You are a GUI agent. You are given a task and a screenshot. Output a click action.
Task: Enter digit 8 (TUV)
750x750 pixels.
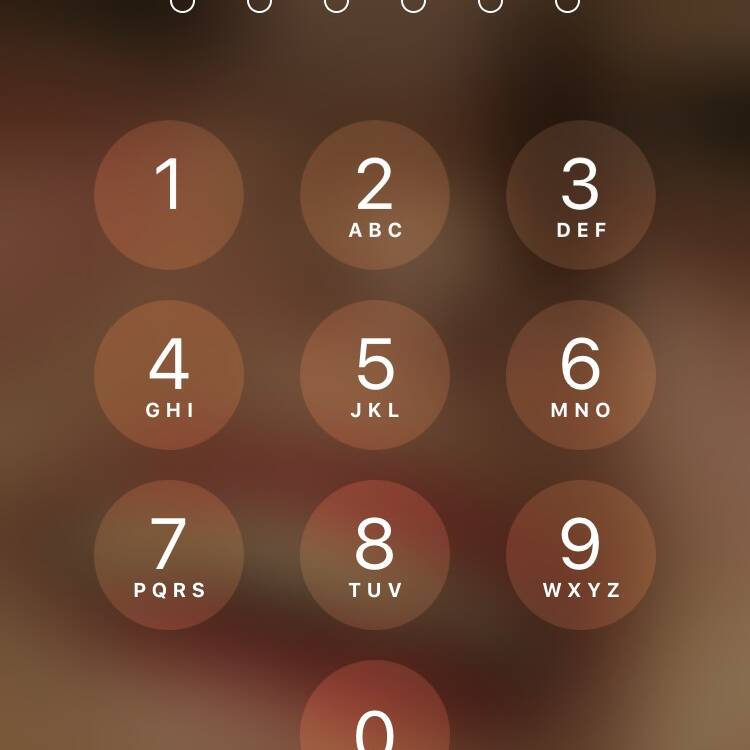[375, 555]
